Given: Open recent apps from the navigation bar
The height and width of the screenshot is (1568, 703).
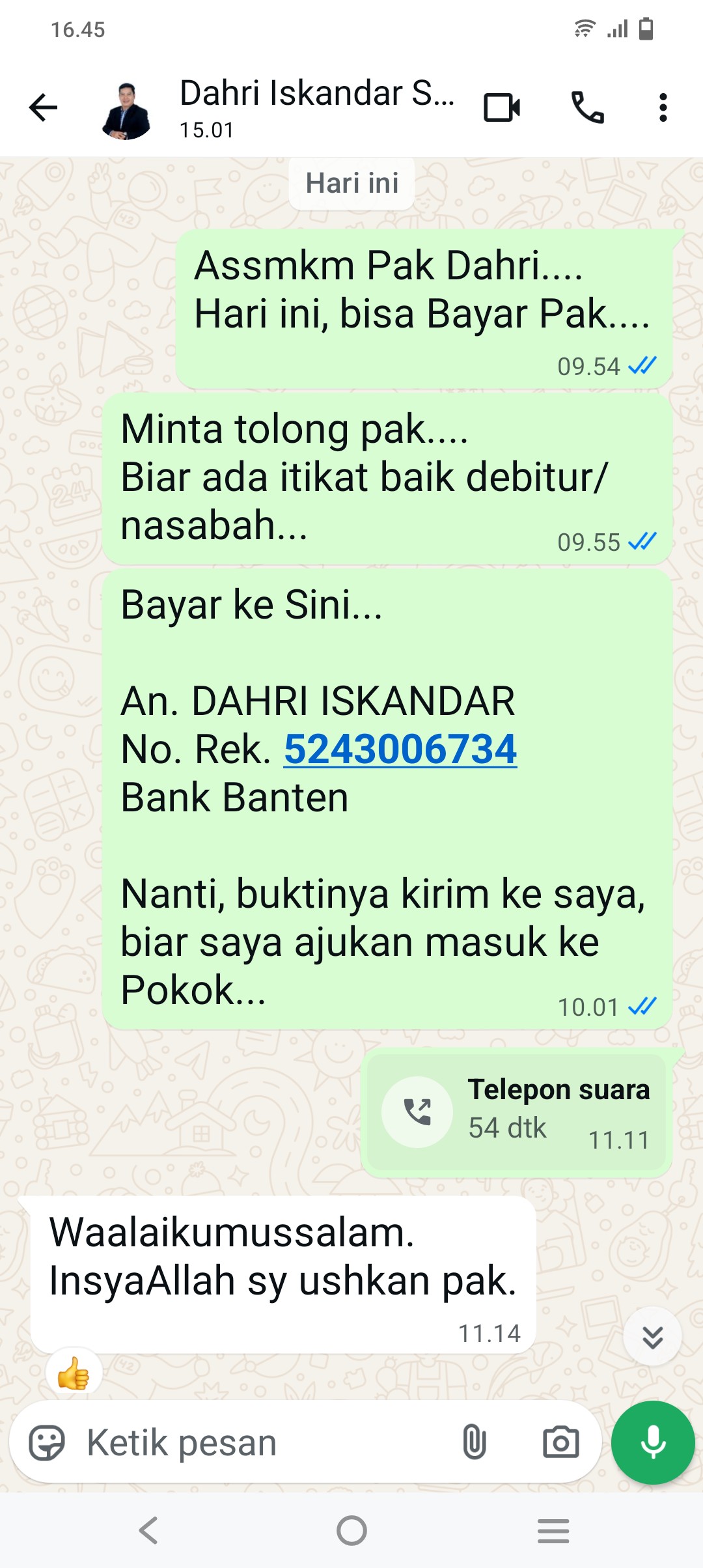Looking at the screenshot, I should [x=553, y=1530].
